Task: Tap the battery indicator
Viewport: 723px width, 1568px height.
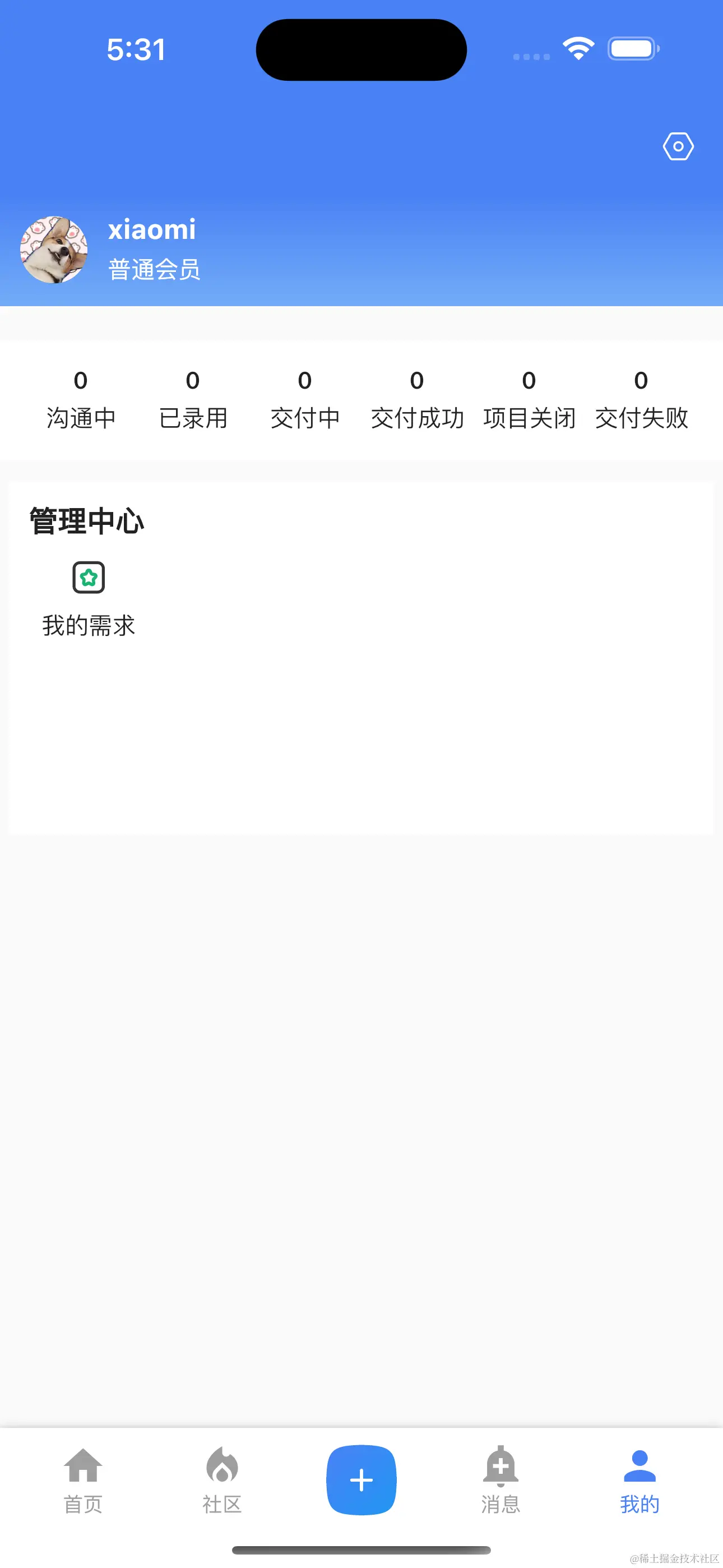Action: (x=632, y=48)
